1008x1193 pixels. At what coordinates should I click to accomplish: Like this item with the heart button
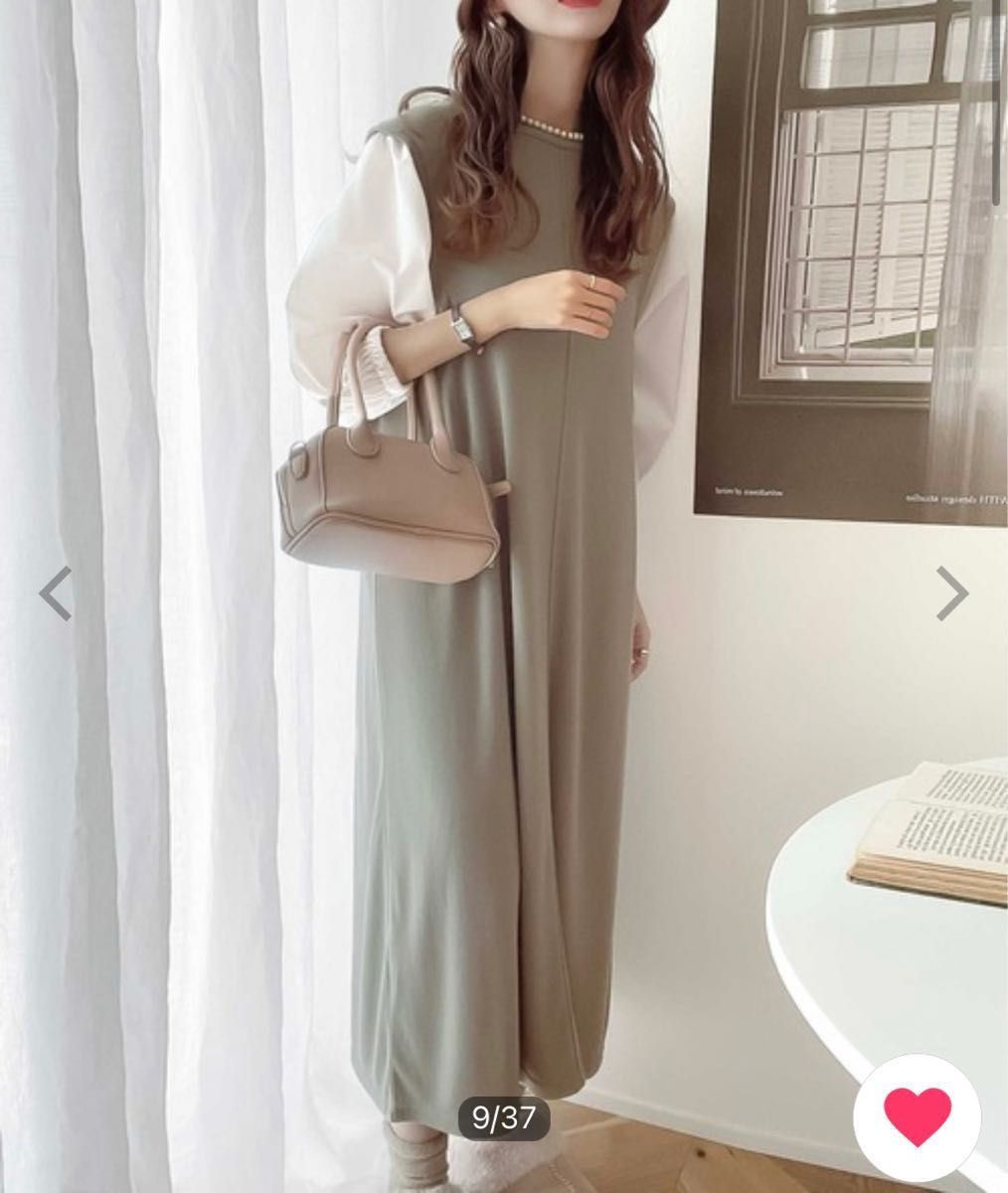tap(918, 1117)
